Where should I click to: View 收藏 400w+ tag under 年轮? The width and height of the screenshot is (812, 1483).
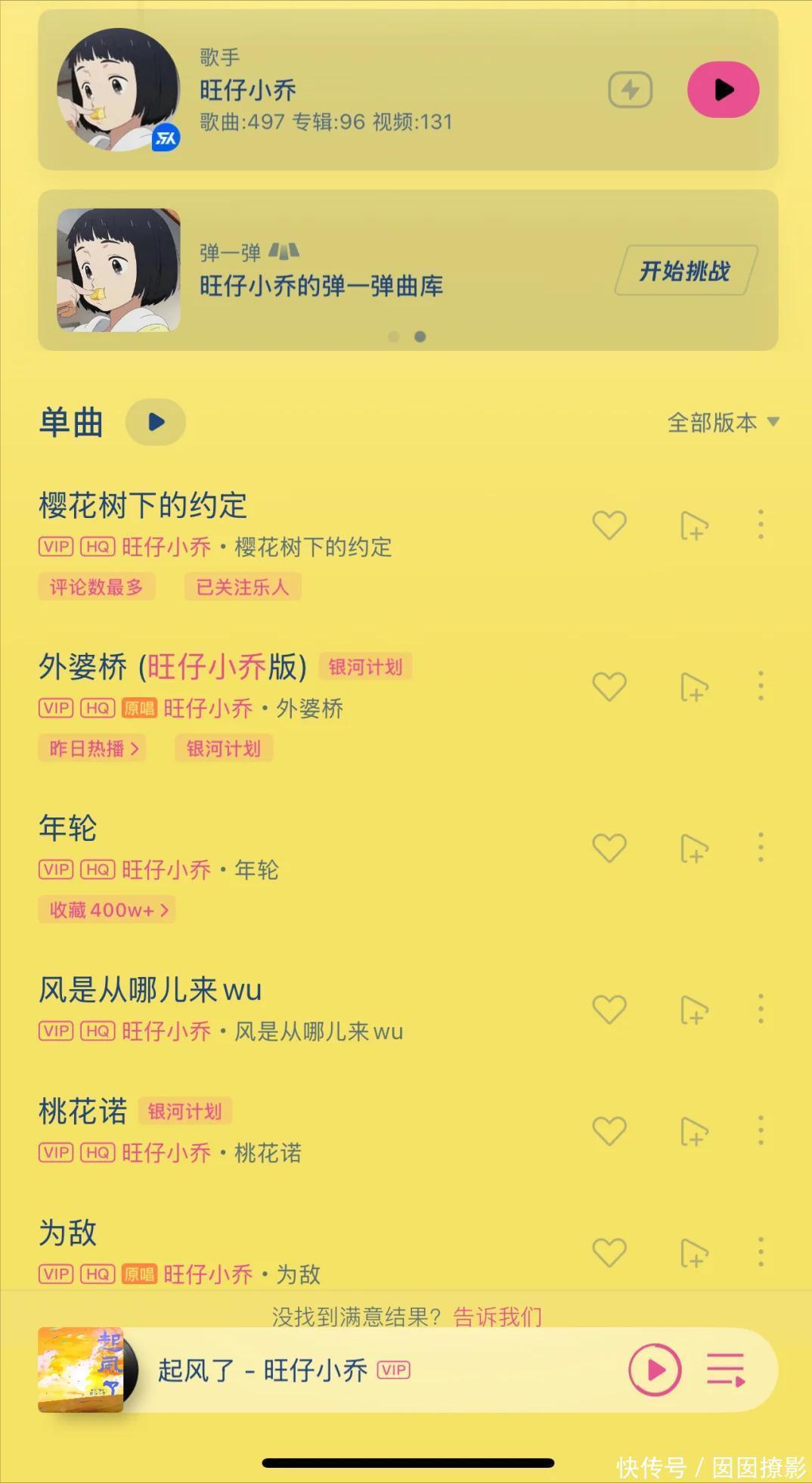(107, 910)
